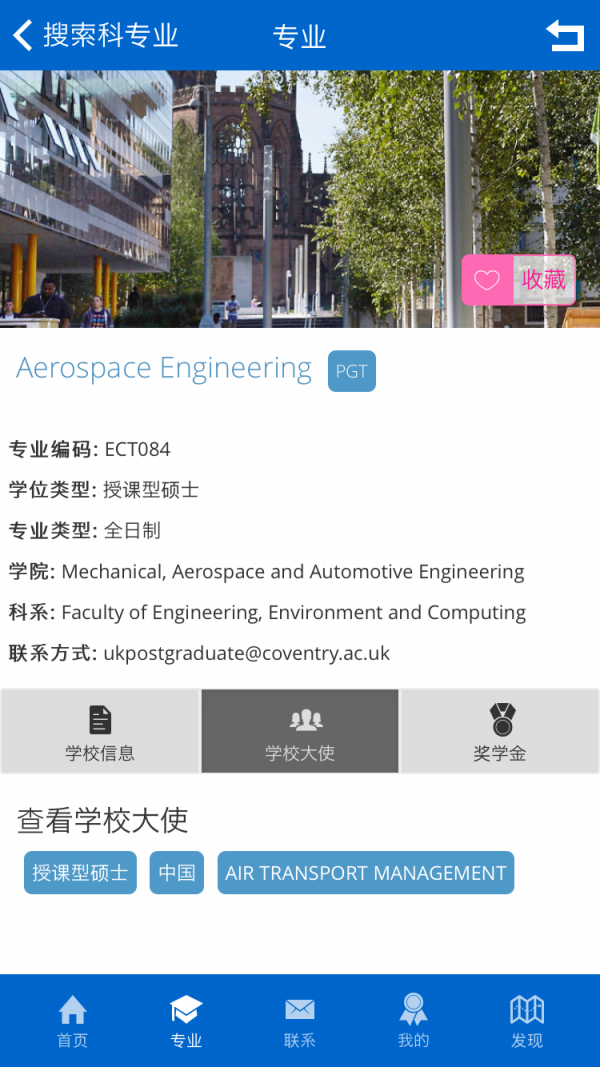Open the 奖学金 scholarships section

click(x=500, y=731)
